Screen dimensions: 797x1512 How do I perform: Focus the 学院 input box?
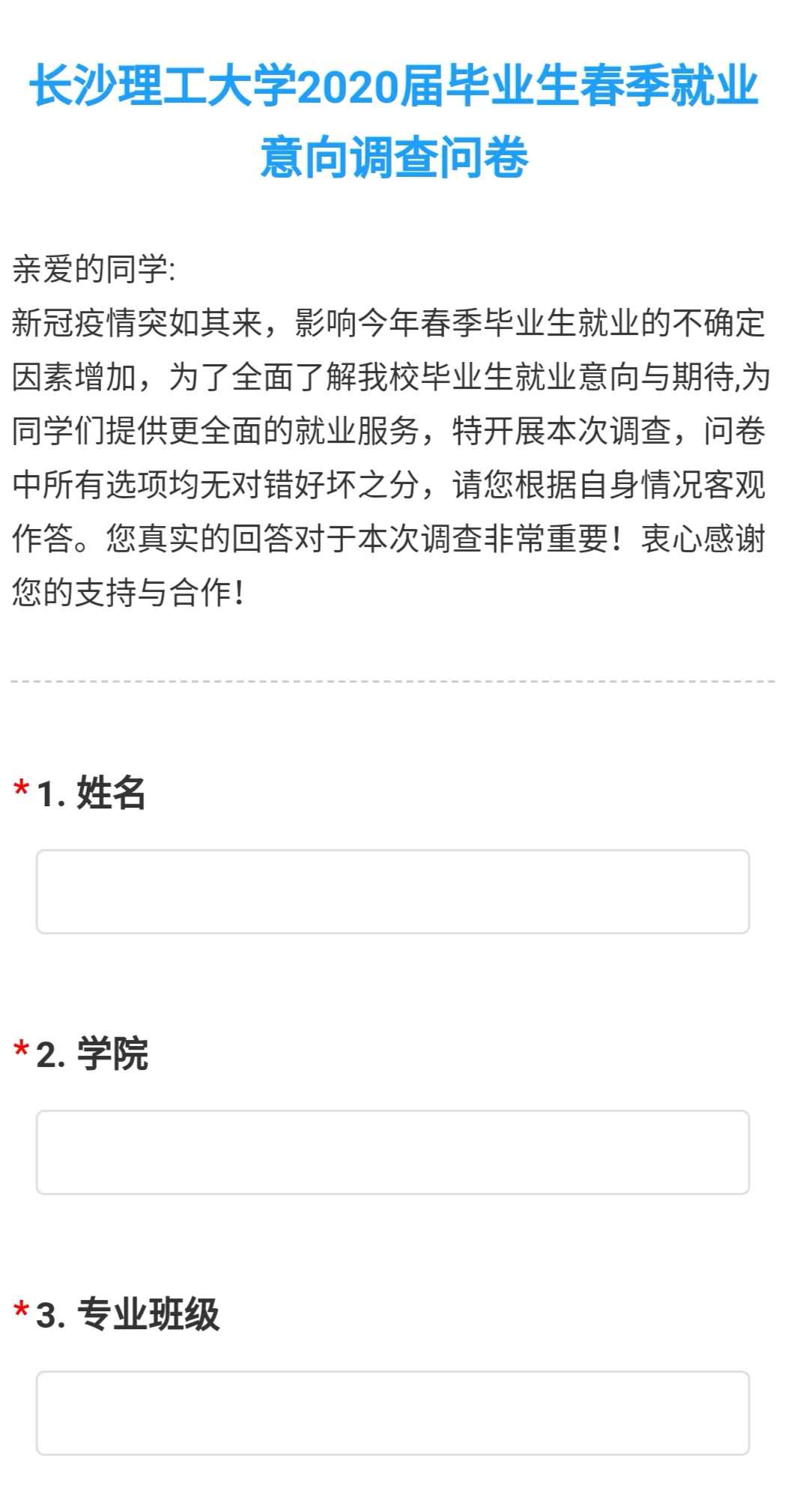[393, 1152]
